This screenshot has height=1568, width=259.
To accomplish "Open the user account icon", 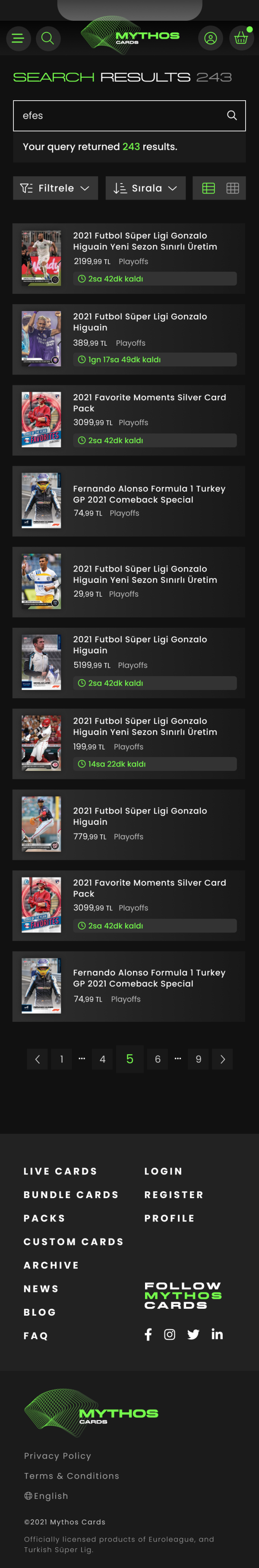I will (210, 38).
